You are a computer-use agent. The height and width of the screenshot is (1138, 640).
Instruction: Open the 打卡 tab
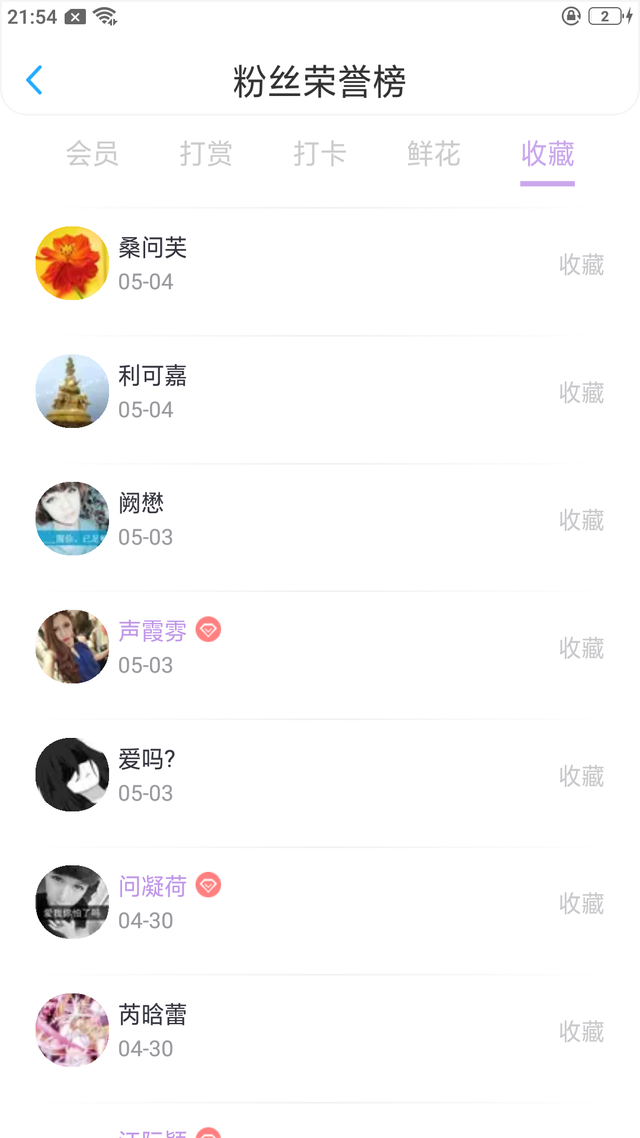[320, 154]
